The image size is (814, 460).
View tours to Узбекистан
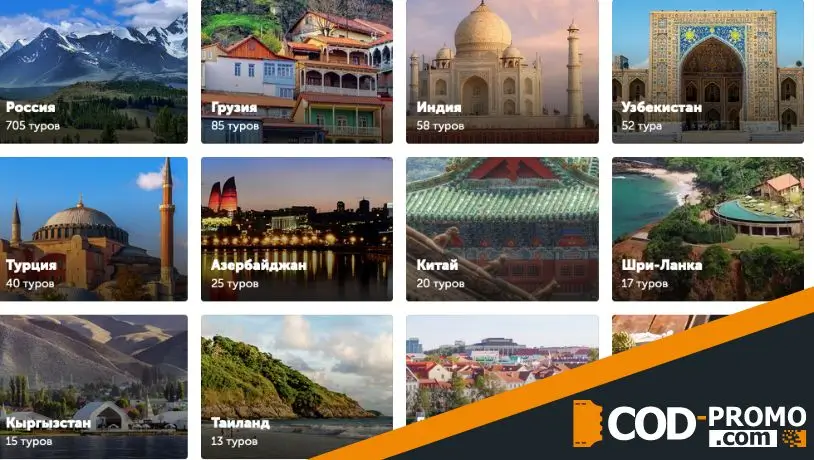point(707,72)
